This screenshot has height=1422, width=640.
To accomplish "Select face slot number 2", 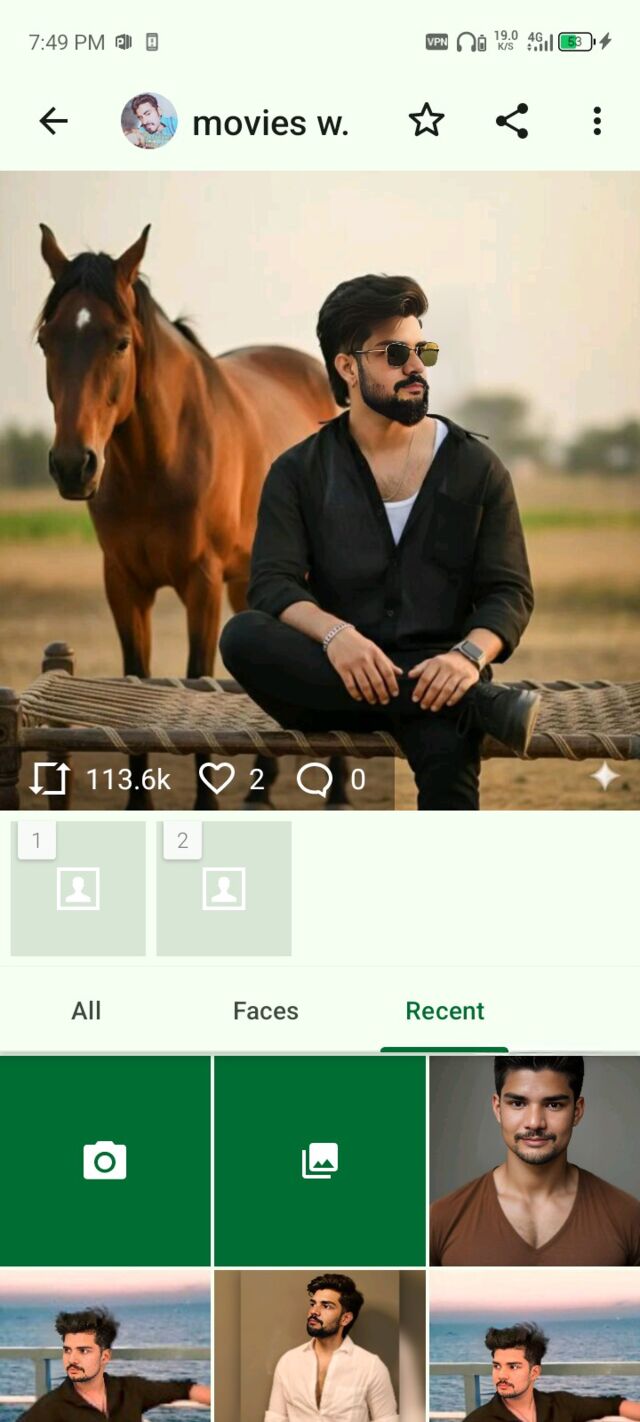I will pyautogui.click(x=224, y=888).
